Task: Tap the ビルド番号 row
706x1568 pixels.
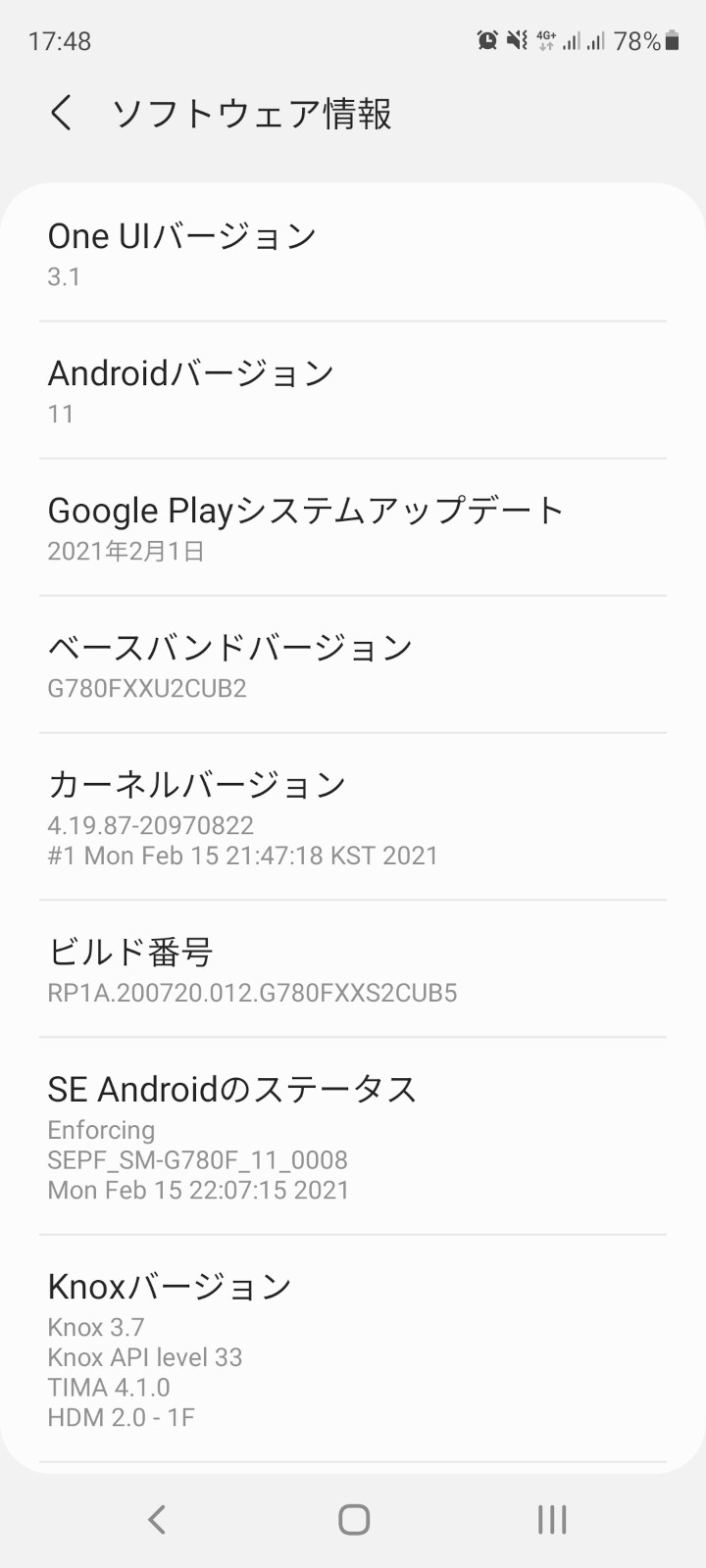Action: [x=353, y=969]
